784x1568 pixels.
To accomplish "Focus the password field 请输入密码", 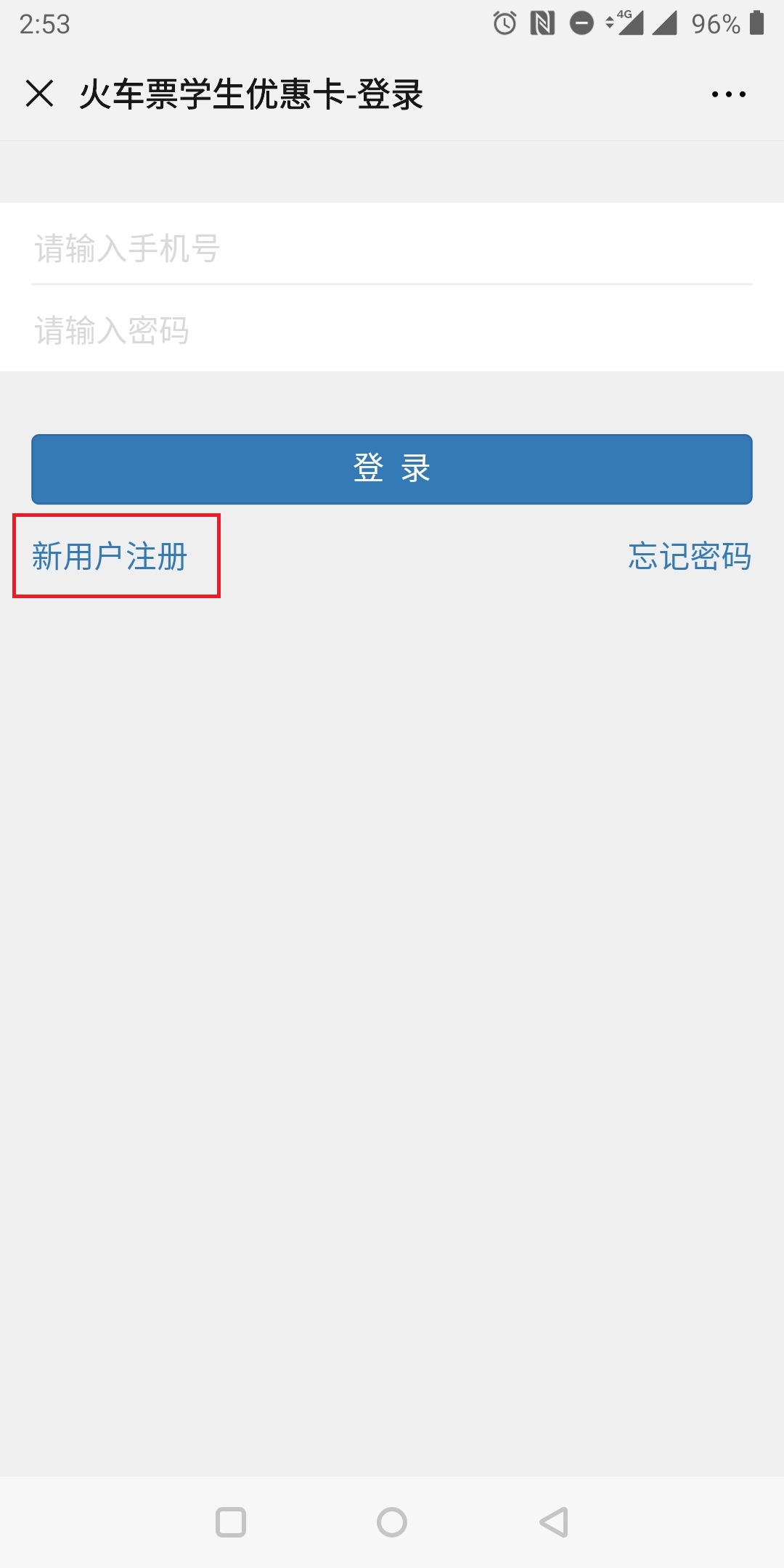I will click(392, 331).
